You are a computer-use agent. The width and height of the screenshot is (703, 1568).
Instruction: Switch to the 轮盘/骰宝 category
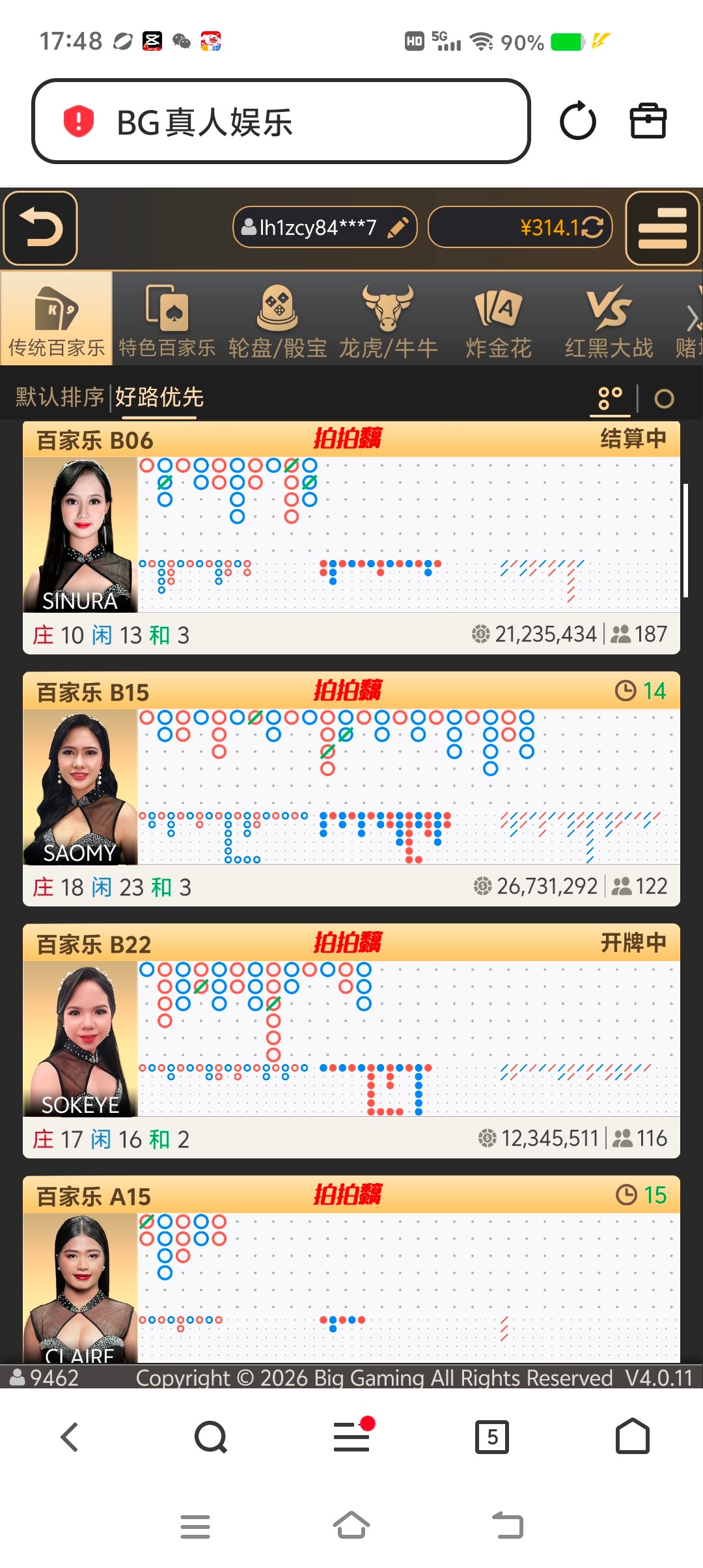click(x=277, y=320)
